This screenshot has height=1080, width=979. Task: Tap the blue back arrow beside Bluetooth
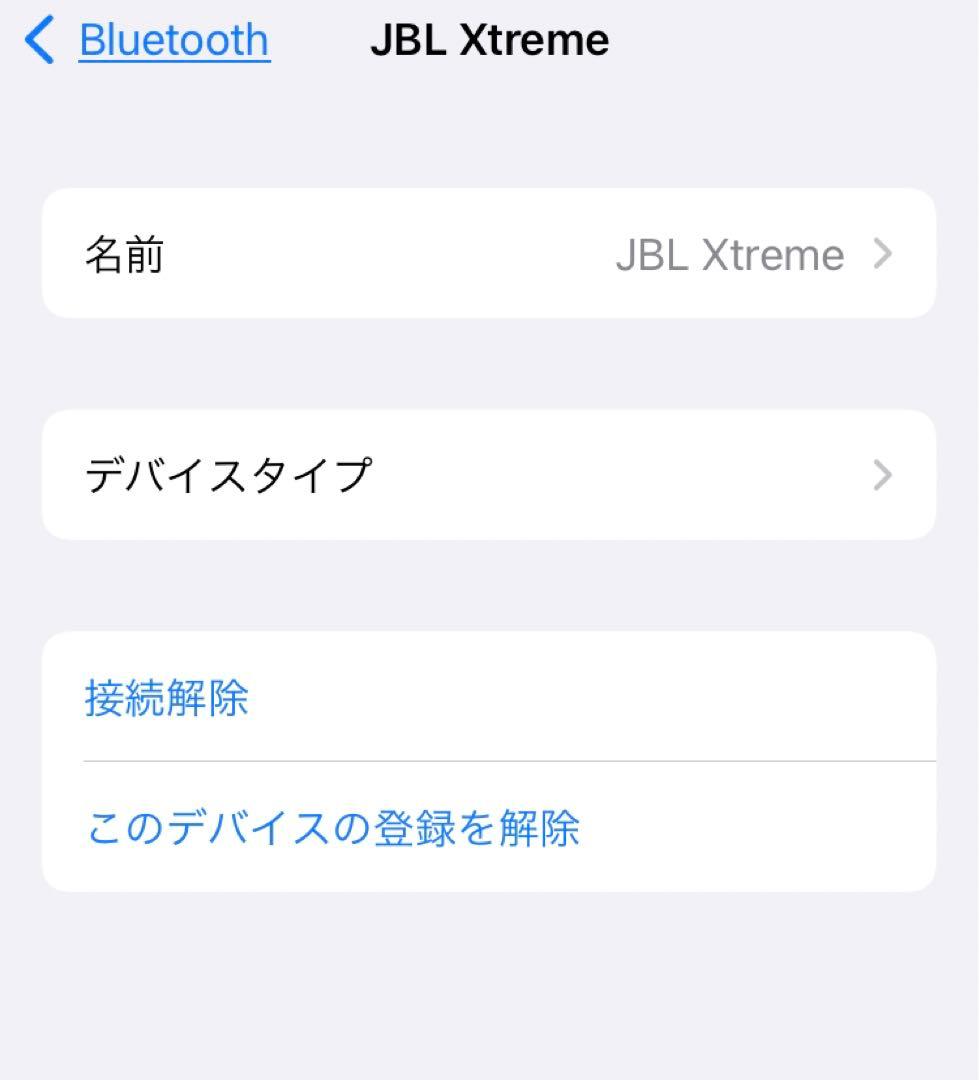[x=39, y=40]
